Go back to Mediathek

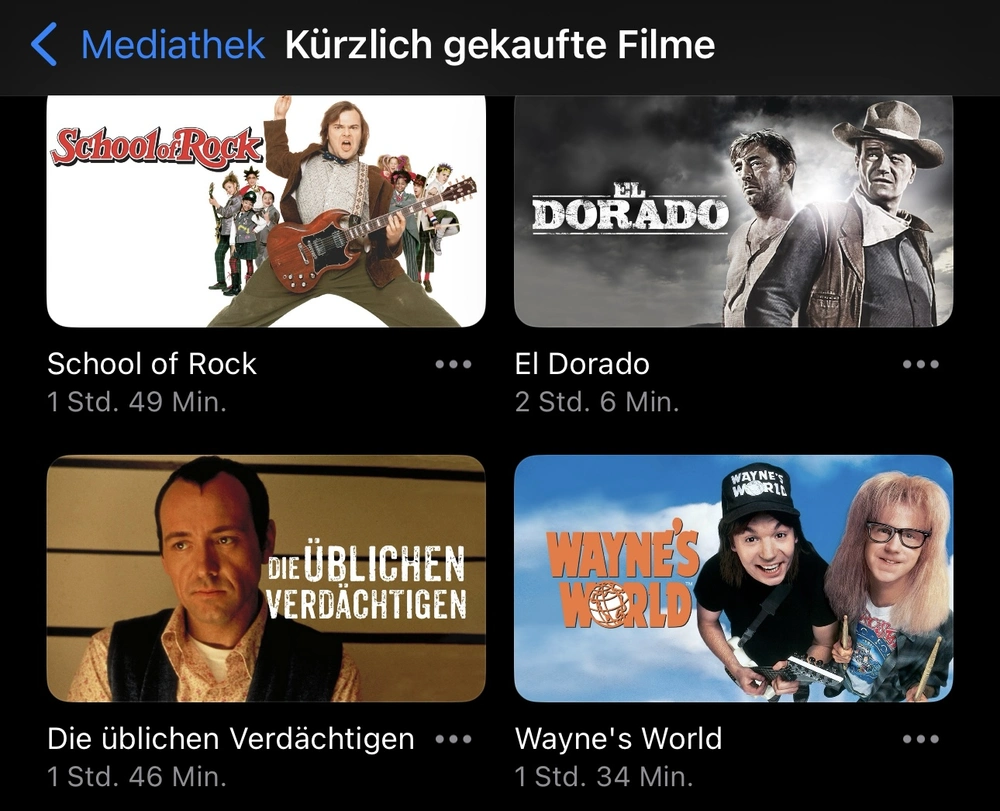point(150,46)
